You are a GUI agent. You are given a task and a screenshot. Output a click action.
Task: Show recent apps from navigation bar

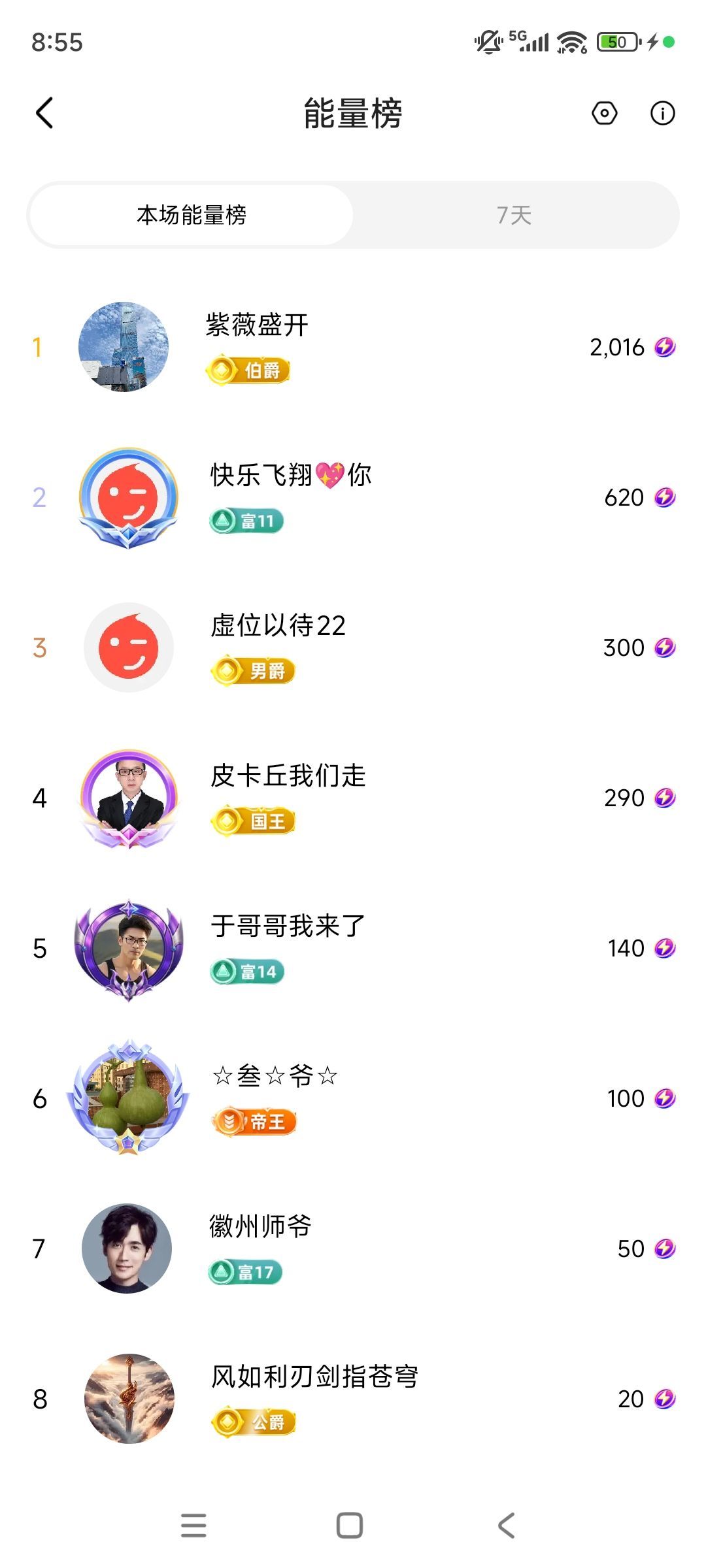pyautogui.click(x=193, y=1526)
